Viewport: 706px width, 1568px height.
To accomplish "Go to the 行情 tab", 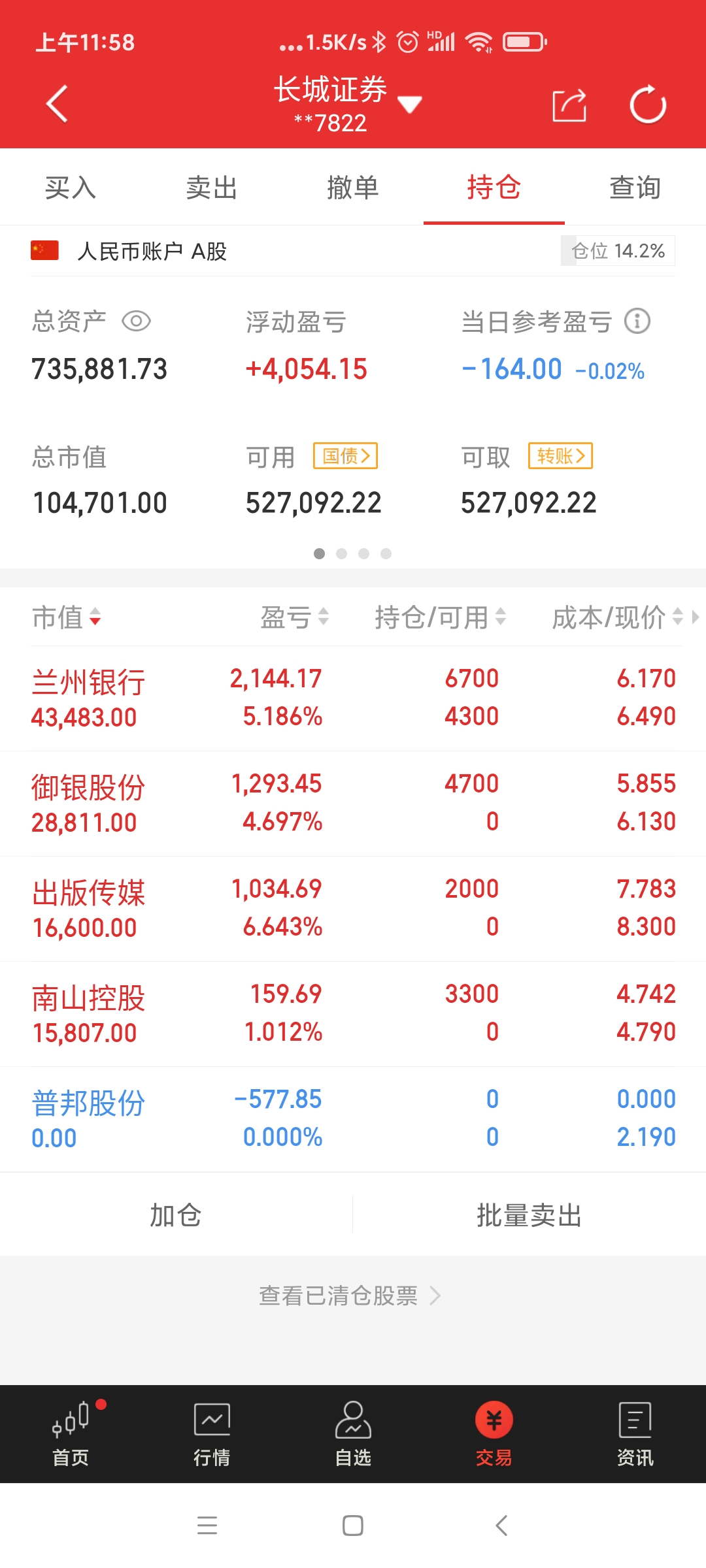I will (212, 1434).
